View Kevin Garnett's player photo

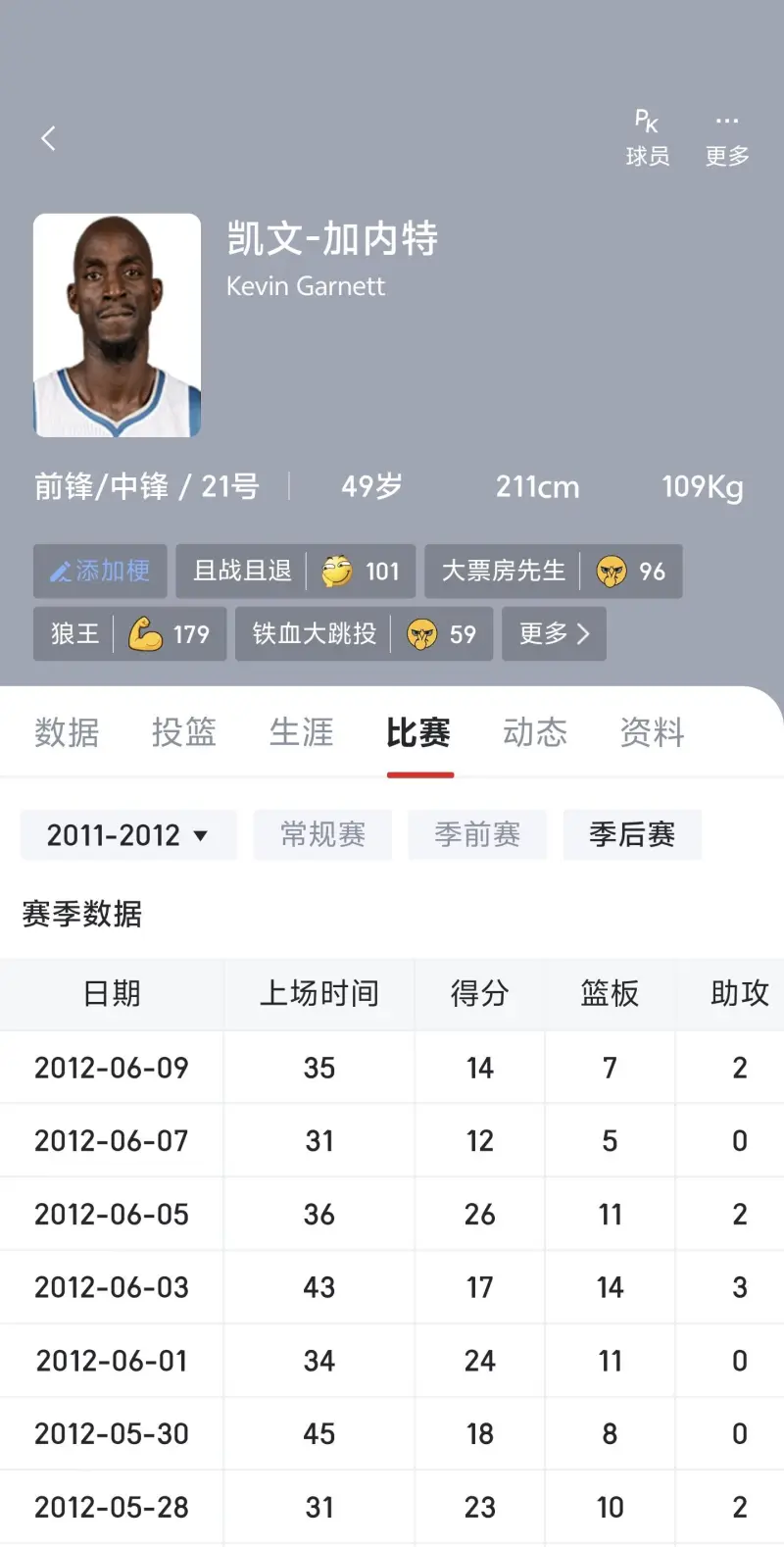[x=117, y=325]
